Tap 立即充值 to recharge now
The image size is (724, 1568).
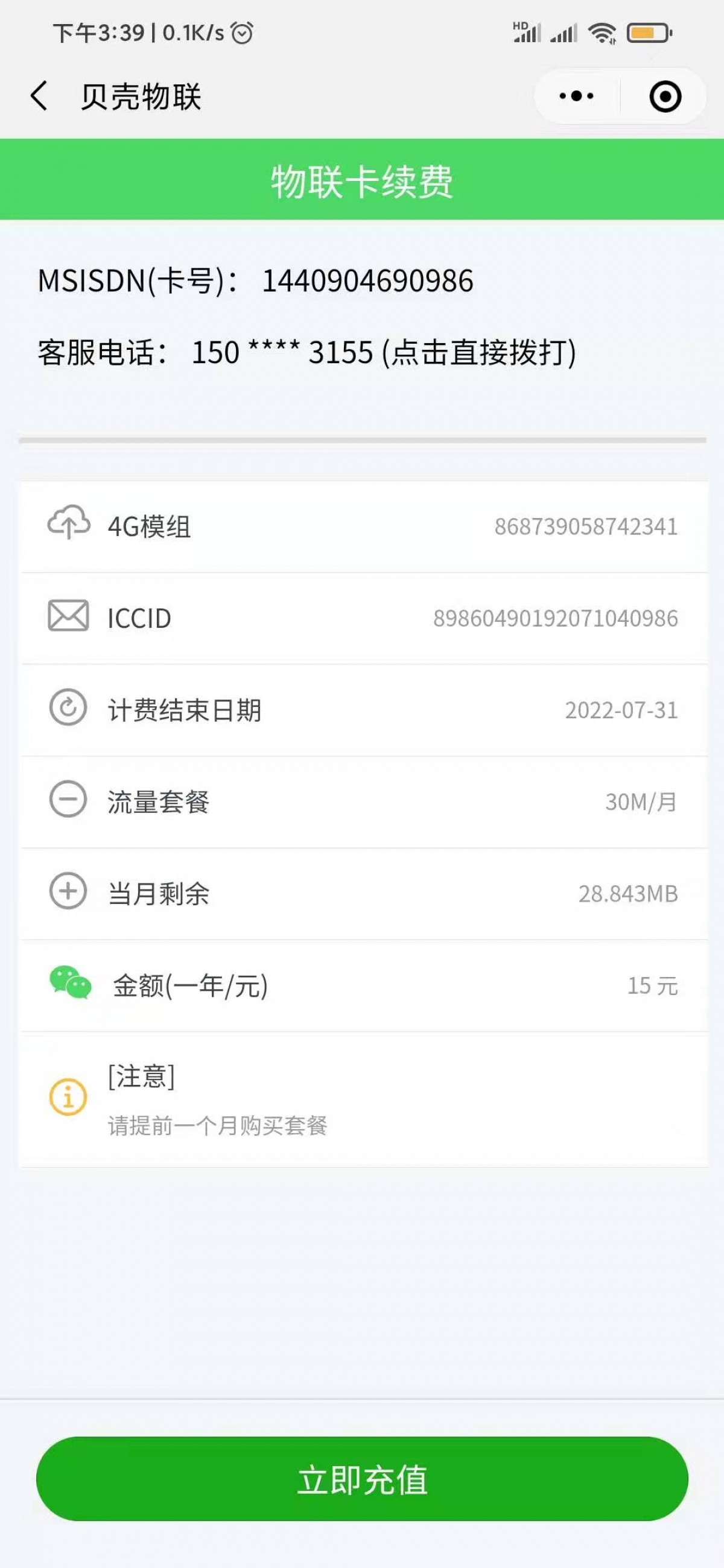click(363, 1479)
